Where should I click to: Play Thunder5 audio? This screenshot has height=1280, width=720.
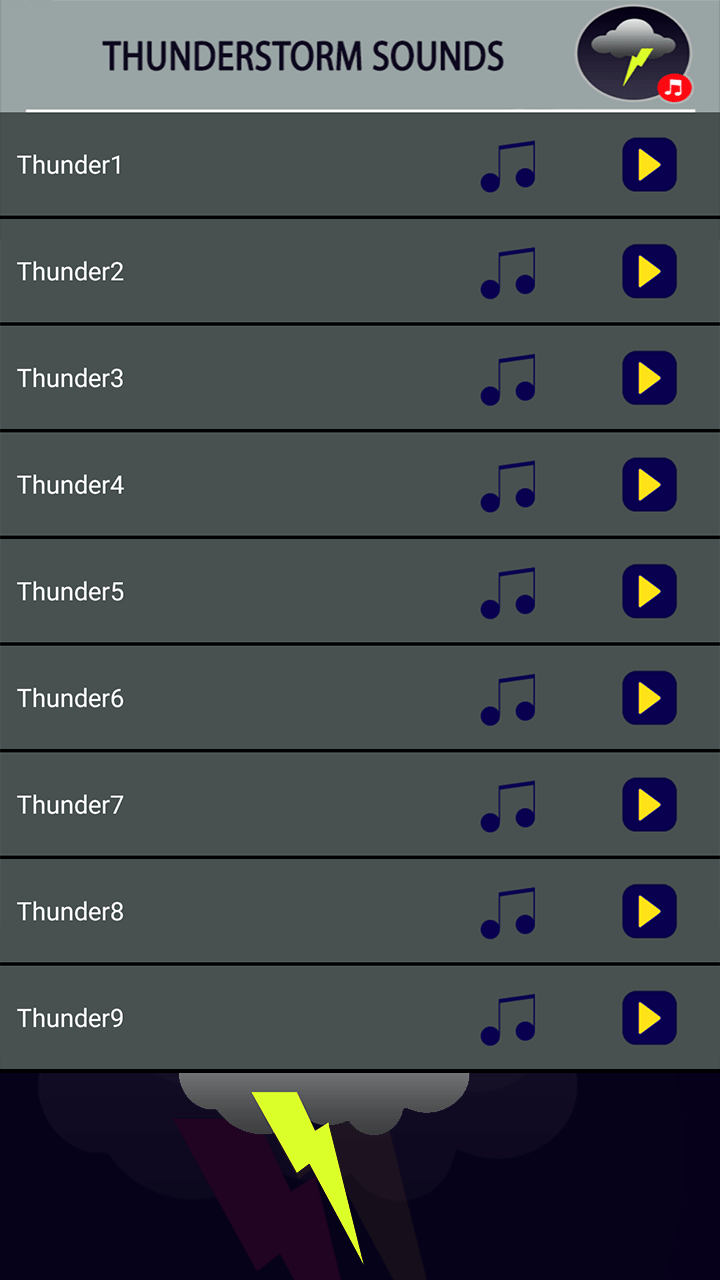coord(649,592)
